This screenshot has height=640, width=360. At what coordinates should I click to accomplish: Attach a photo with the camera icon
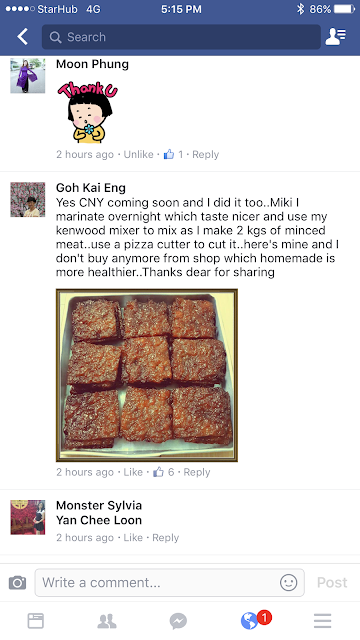[17, 582]
